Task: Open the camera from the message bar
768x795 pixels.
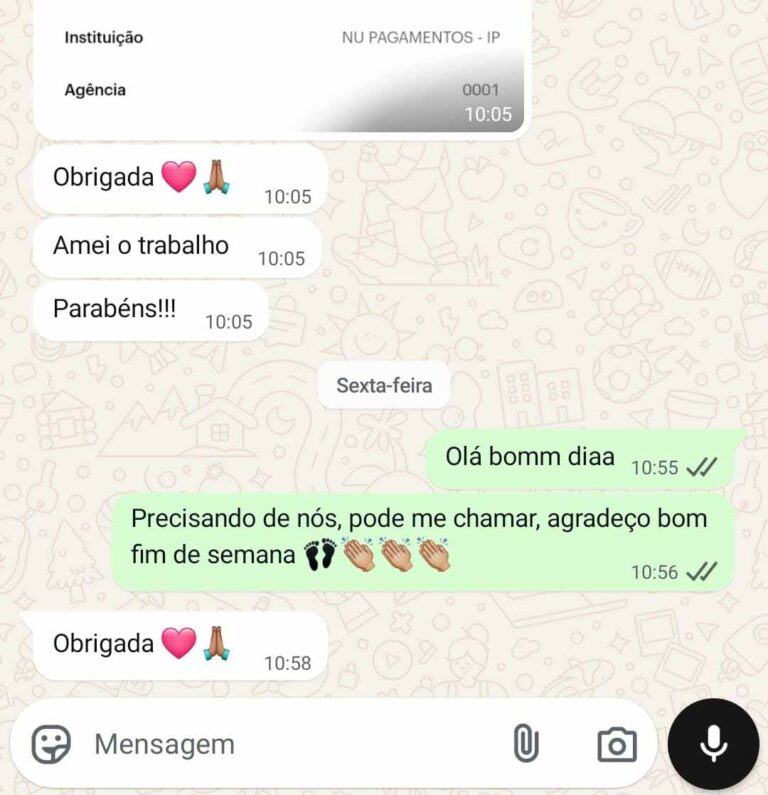Action: coord(617,744)
